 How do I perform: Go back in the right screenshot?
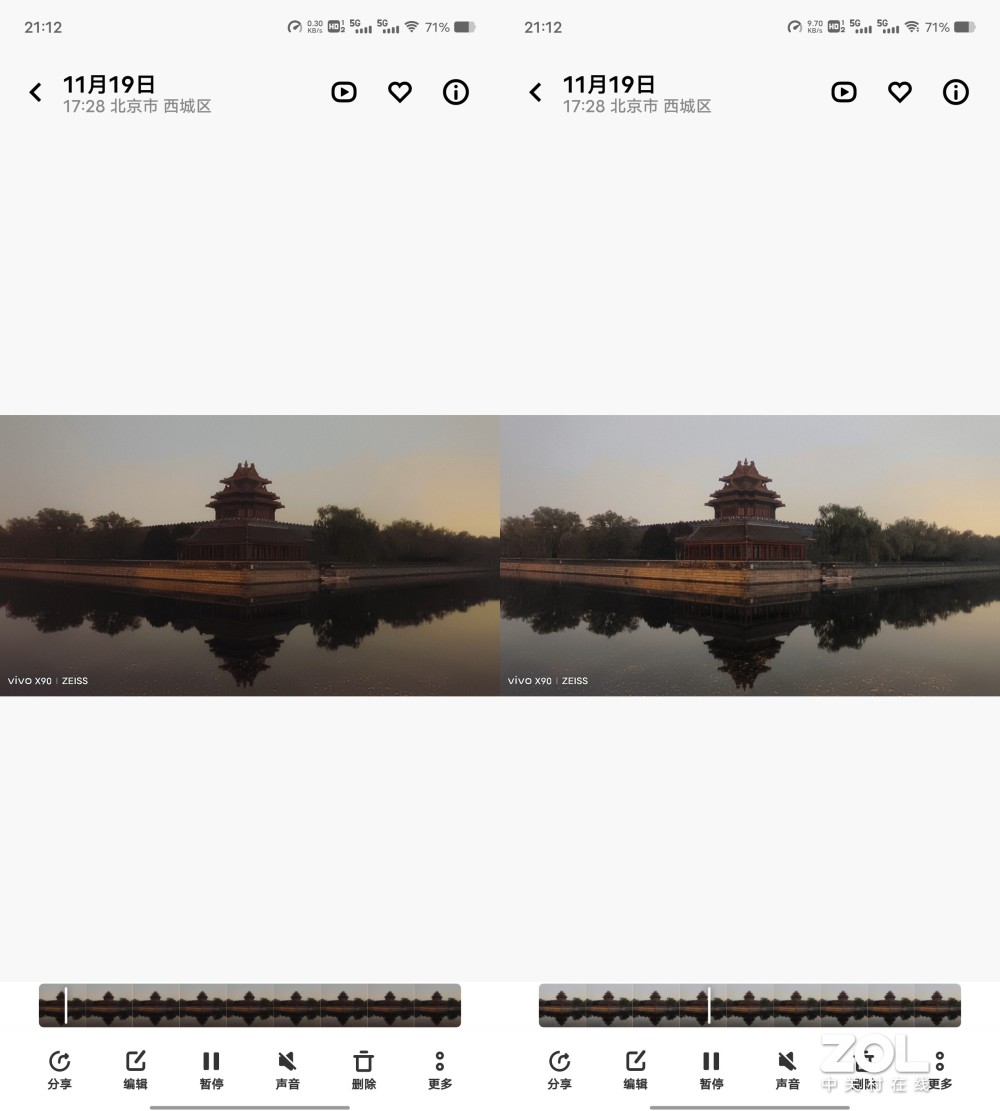pyautogui.click(x=535, y=93)
